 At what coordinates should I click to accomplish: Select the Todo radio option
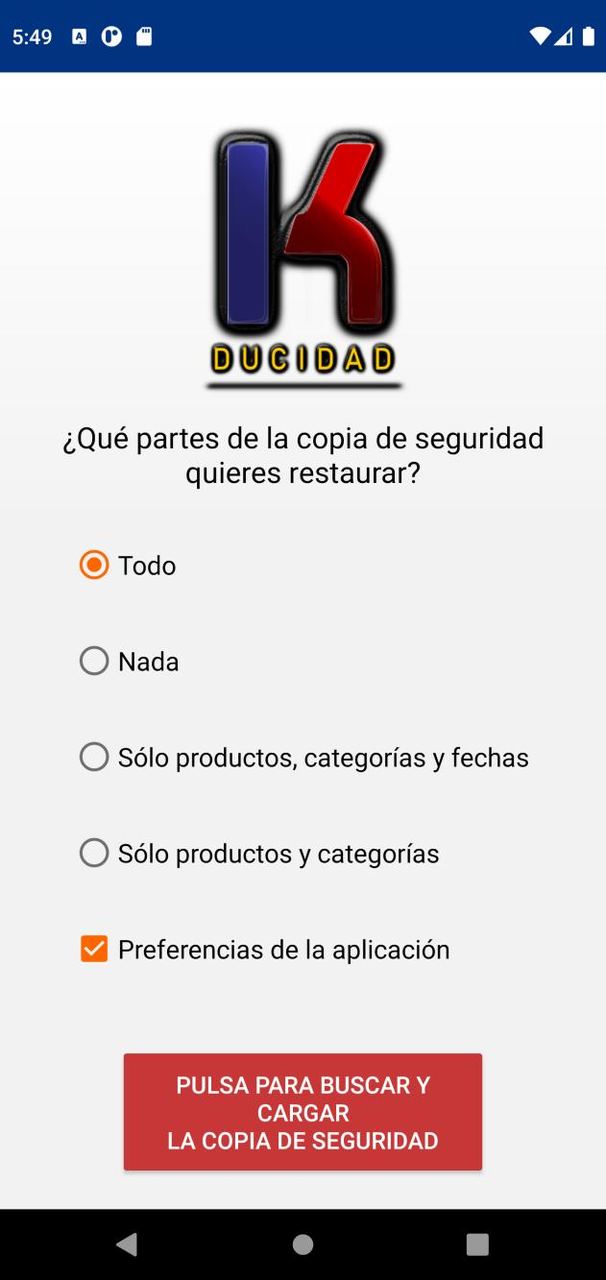coord(94,565)
